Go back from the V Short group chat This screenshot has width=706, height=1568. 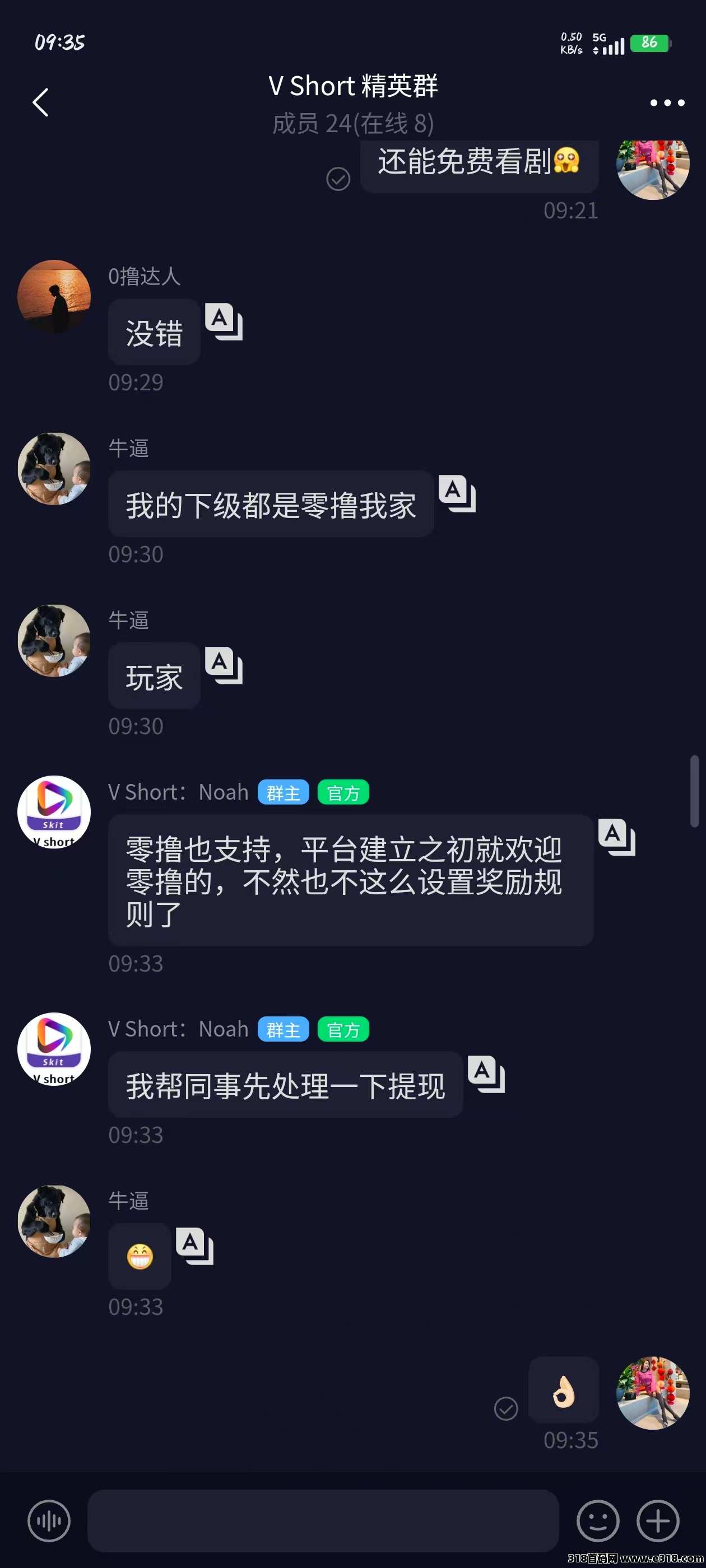pos(40,102)
